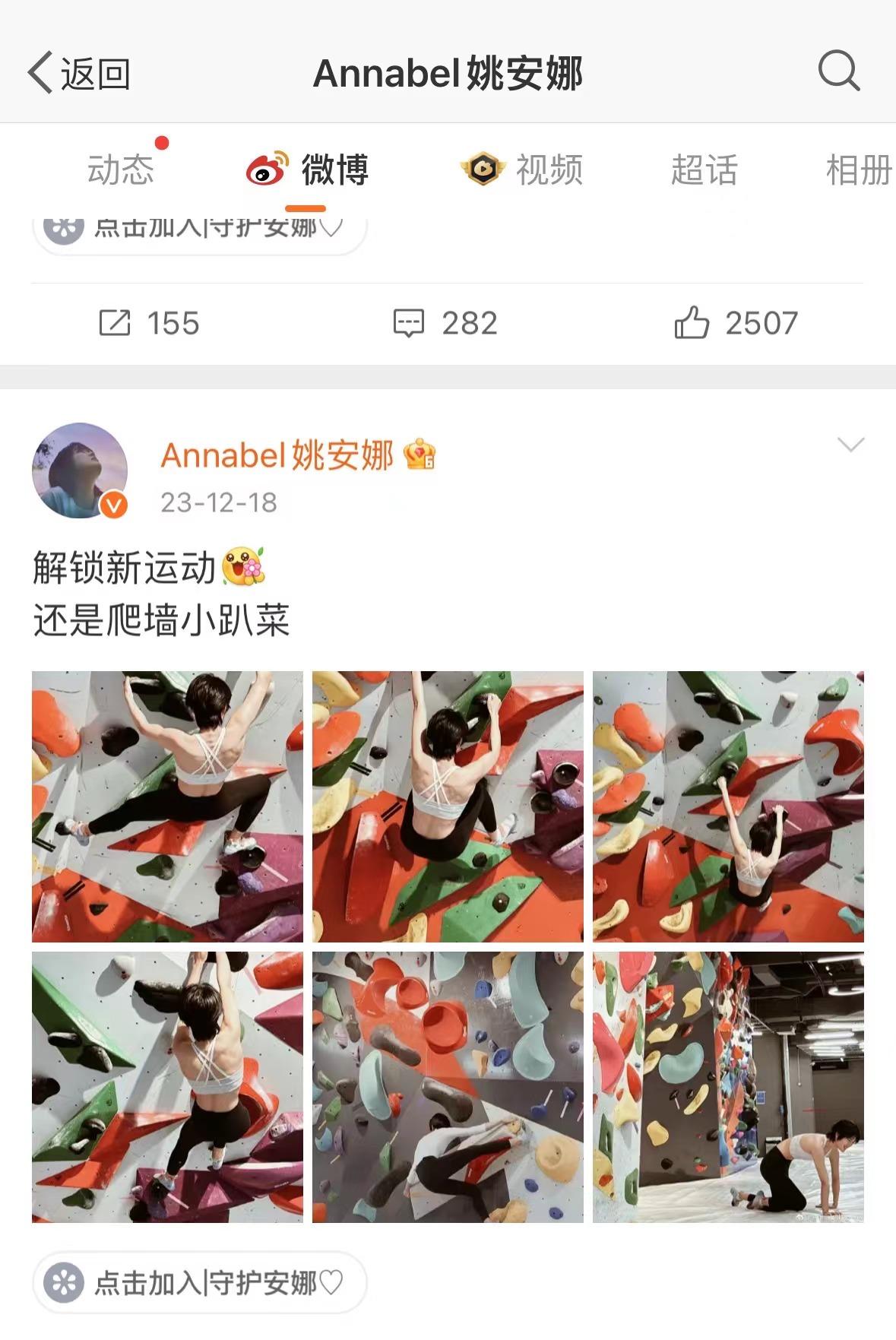Open the 超话 tab
This screenshot has width=896, height=1340.
[x=704, y=169]
